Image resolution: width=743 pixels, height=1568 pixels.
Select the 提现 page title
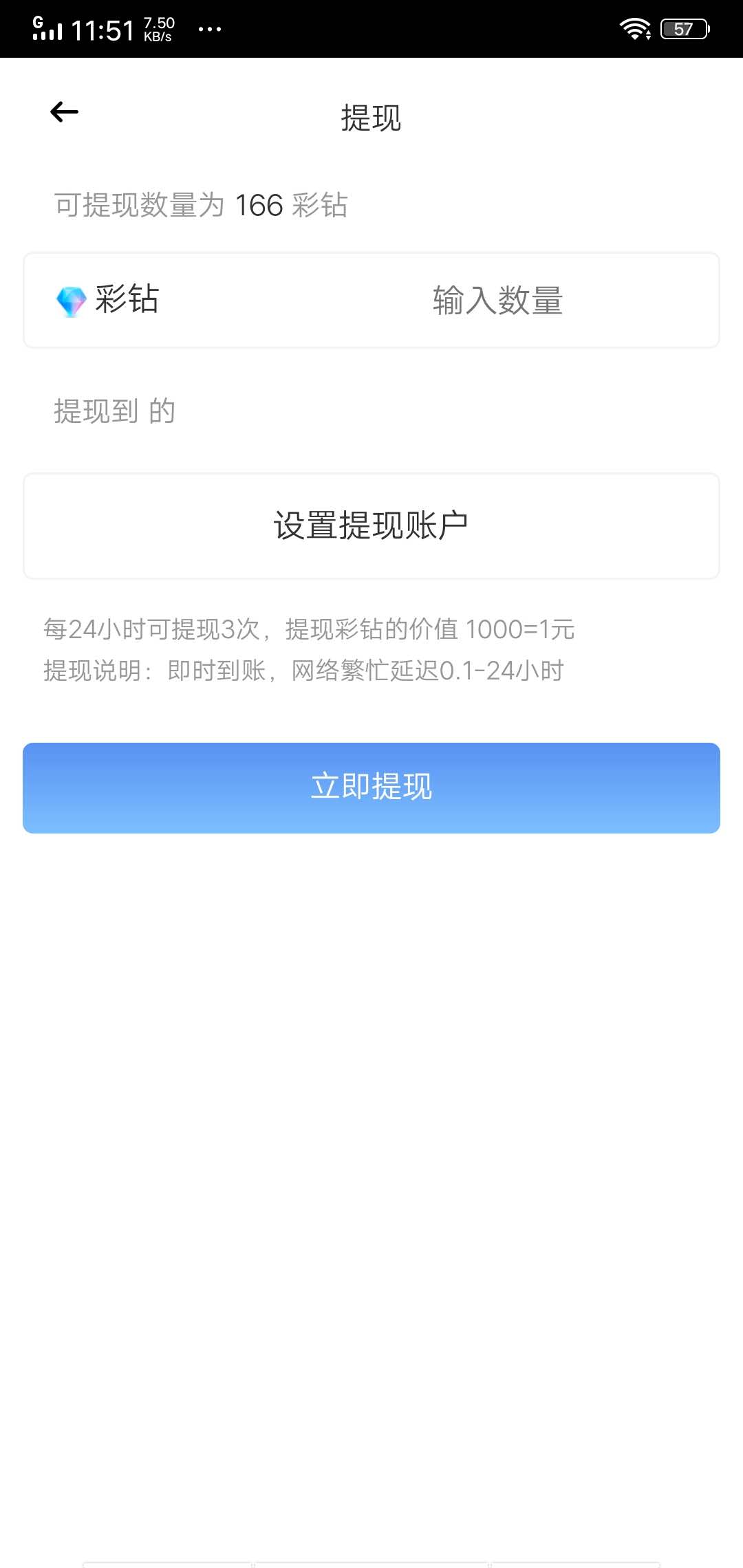(371, 118)
